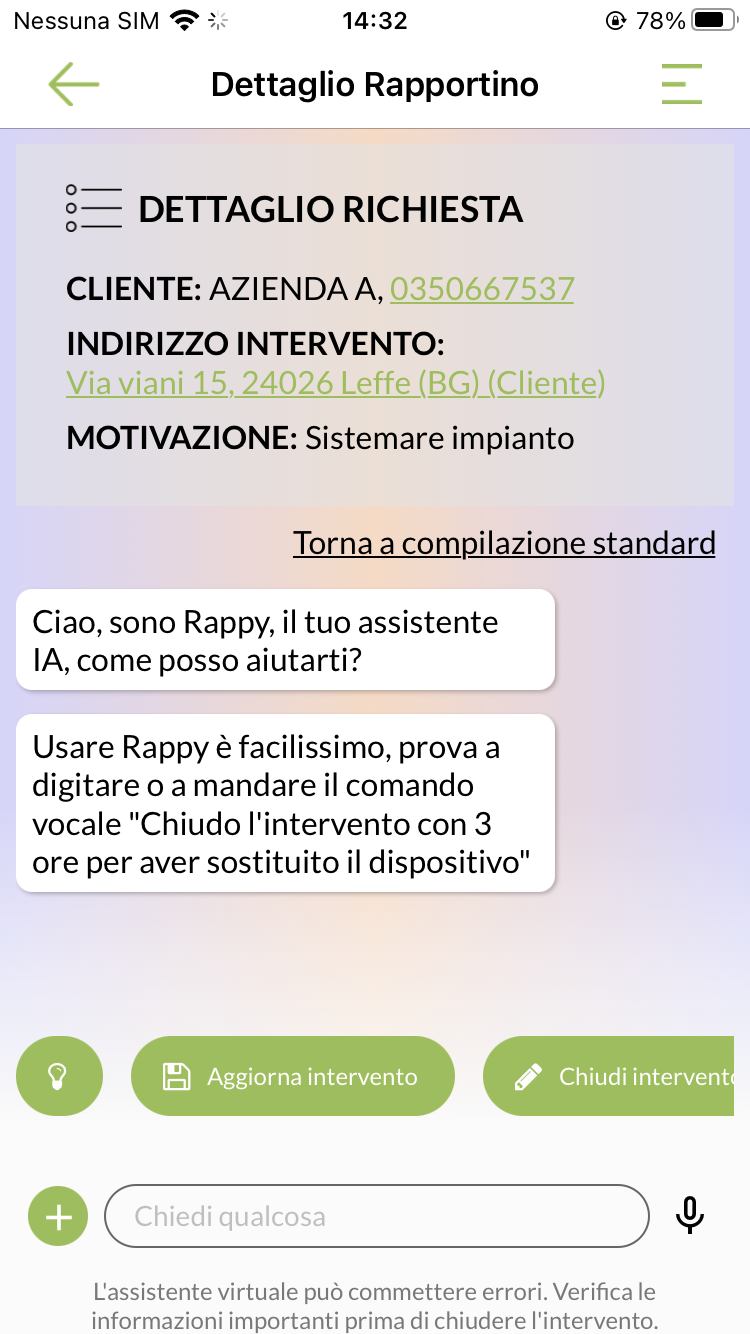Tap Torna a compilazione standard
The width and height of the screenshot is (750, 1334).
click(x=504, y=543)
